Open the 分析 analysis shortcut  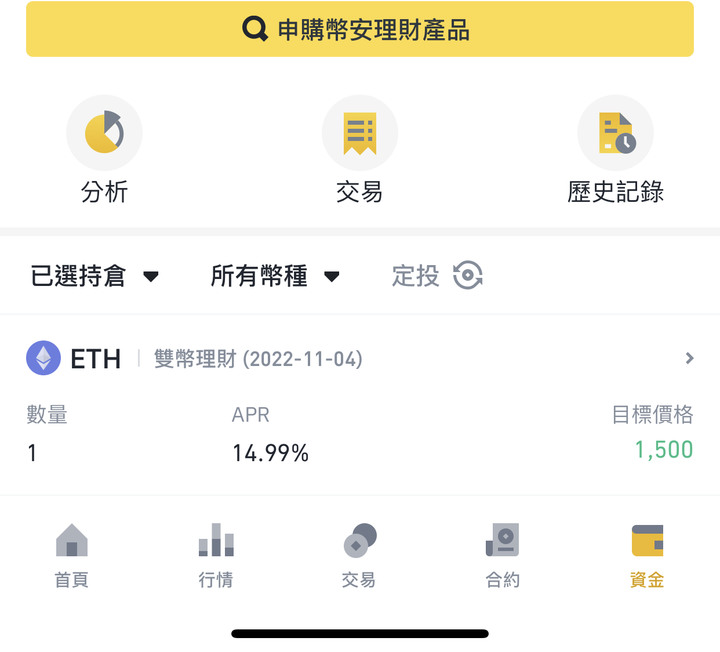tap(104, 150)
